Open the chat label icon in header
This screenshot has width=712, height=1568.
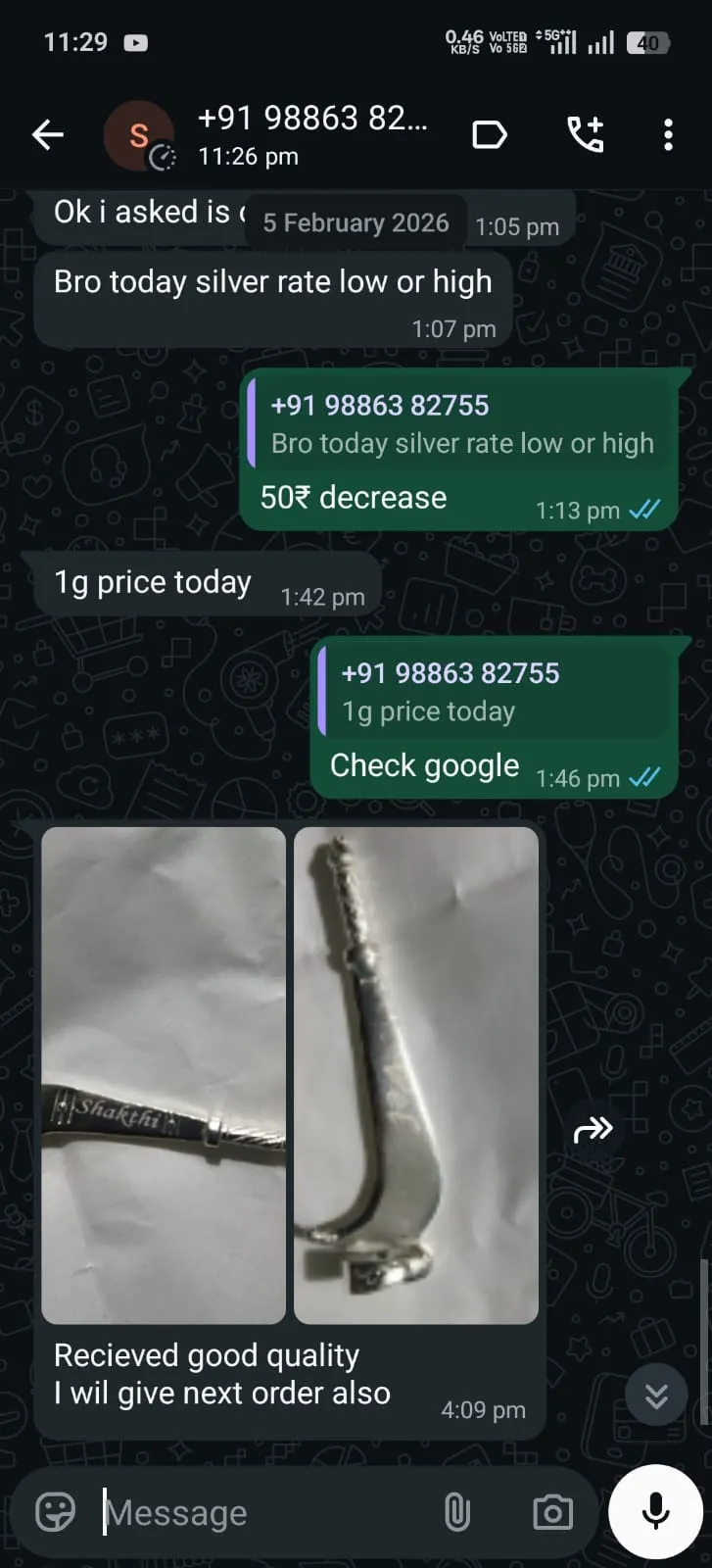click(x=490, y=135)
